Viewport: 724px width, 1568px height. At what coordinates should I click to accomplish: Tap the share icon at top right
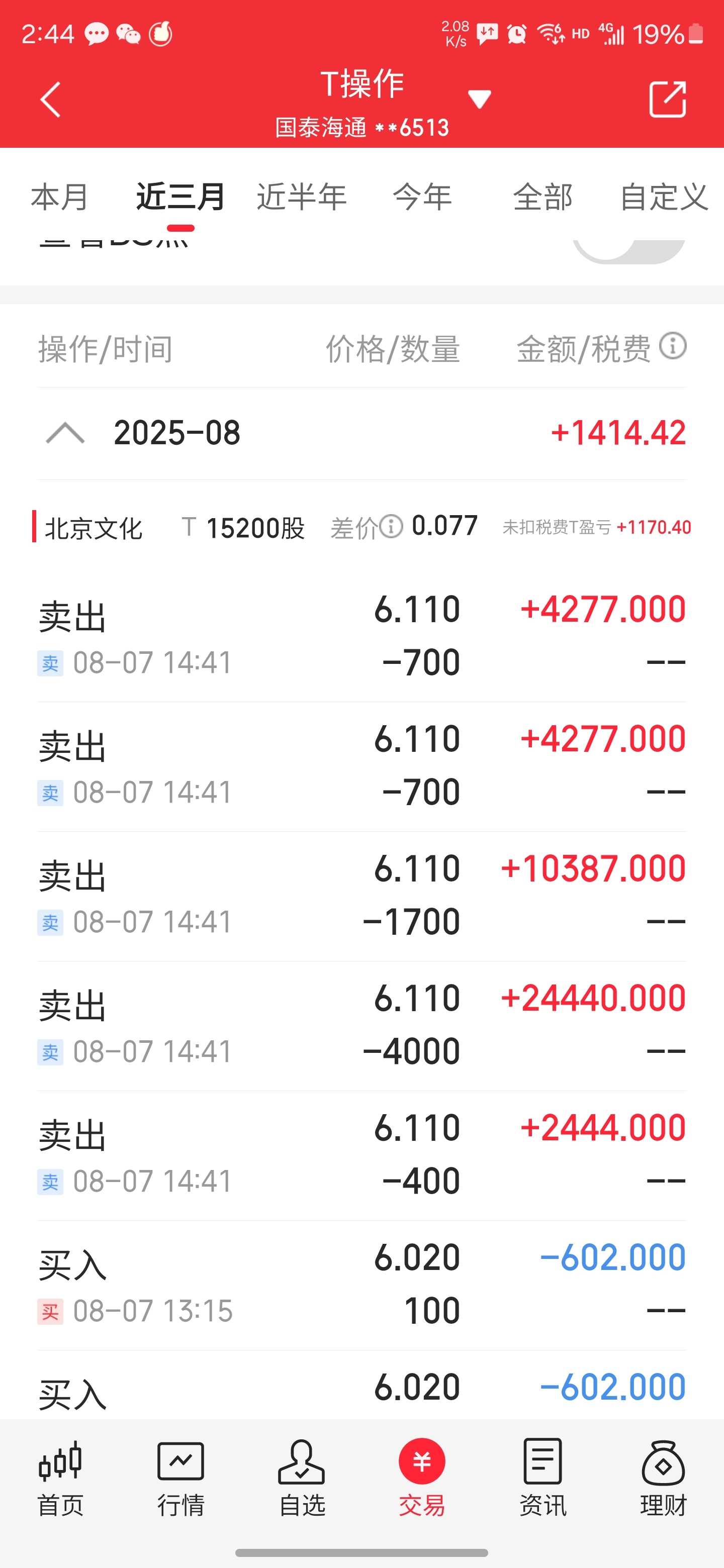click(x=667, y=99)
